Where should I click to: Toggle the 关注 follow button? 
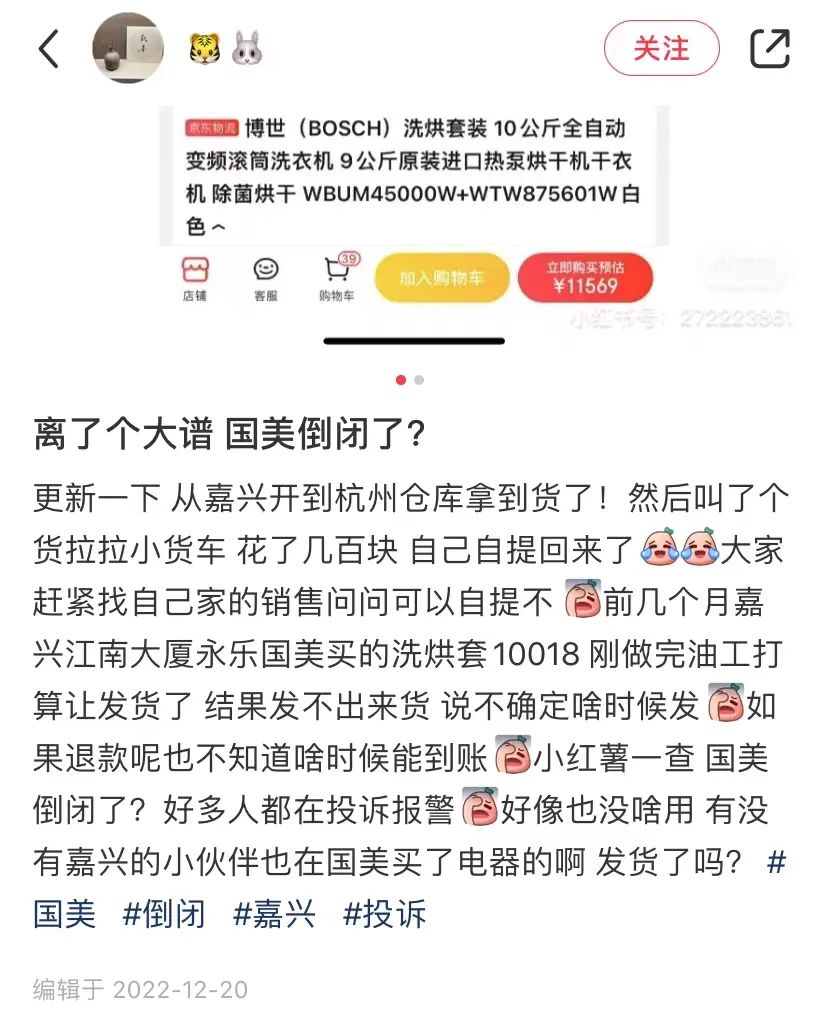[663, 48]
